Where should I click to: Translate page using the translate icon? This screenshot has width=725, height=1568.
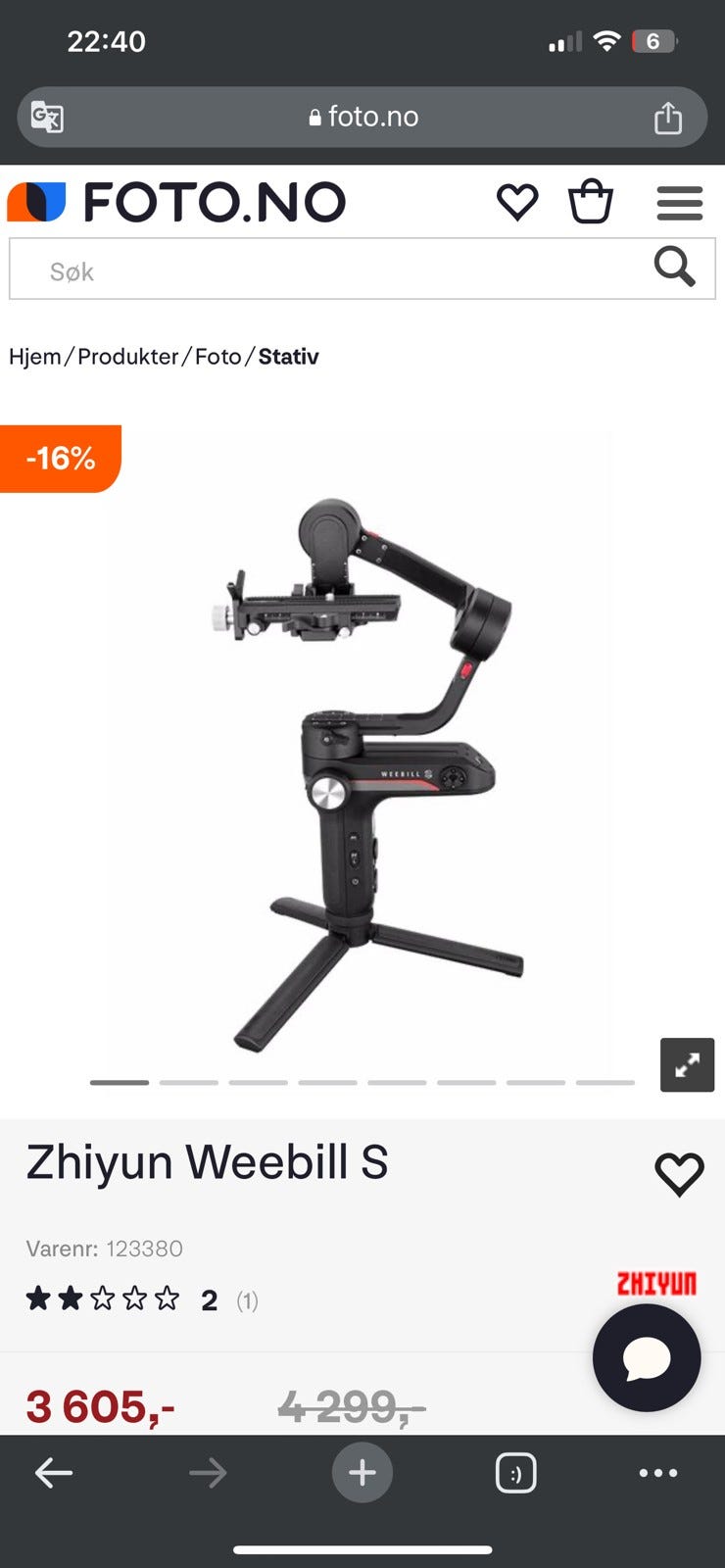[47, 118]
